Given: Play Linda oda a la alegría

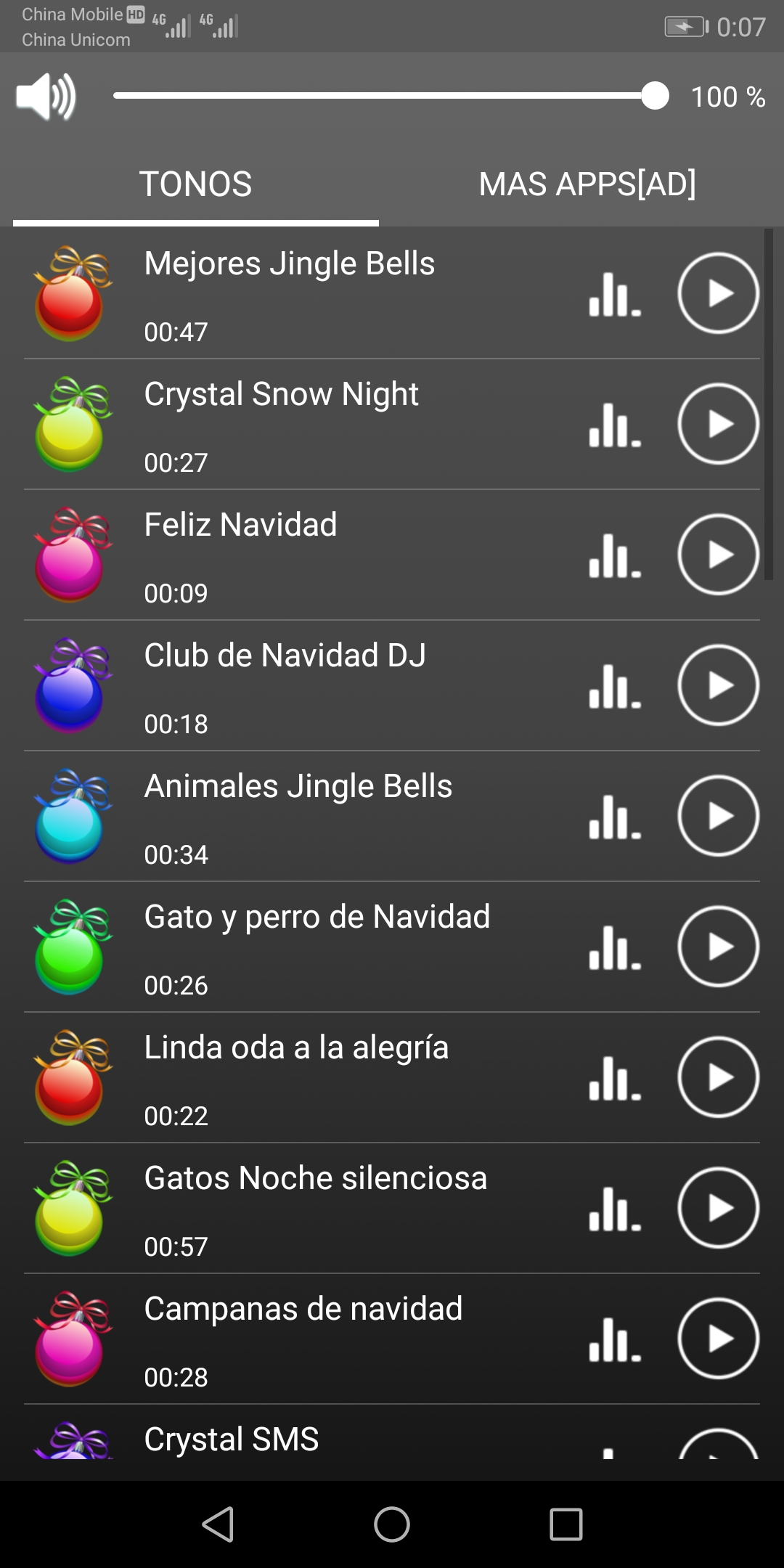Looking at the screenshot, I should pyautogui.click(x=718, y=1077).
